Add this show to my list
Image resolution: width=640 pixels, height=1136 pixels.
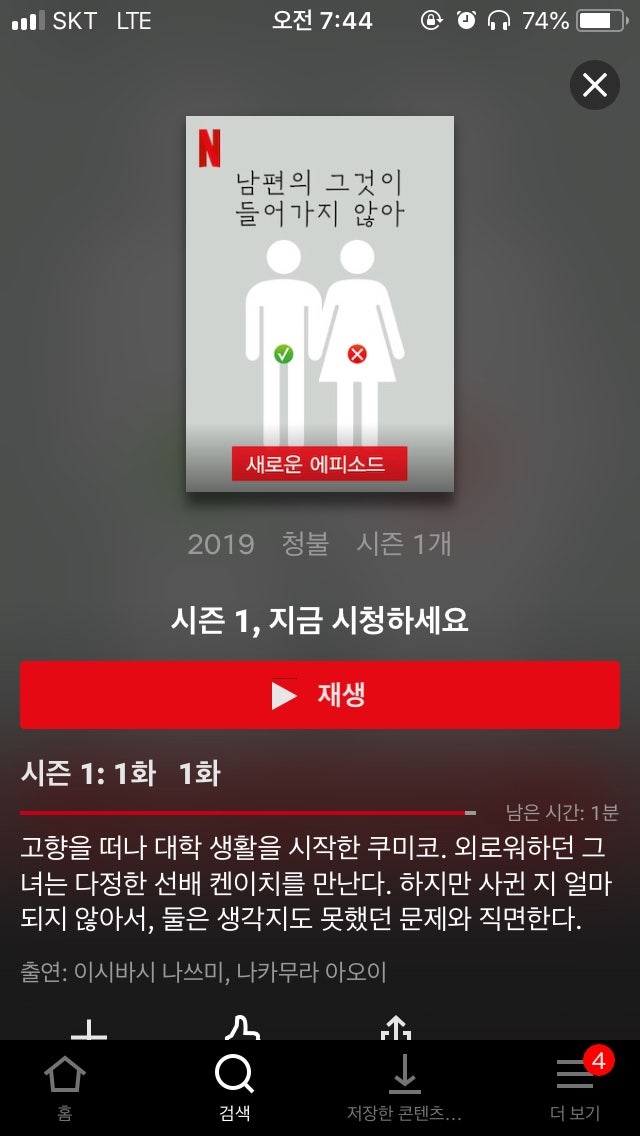(x=89, y=1029)
